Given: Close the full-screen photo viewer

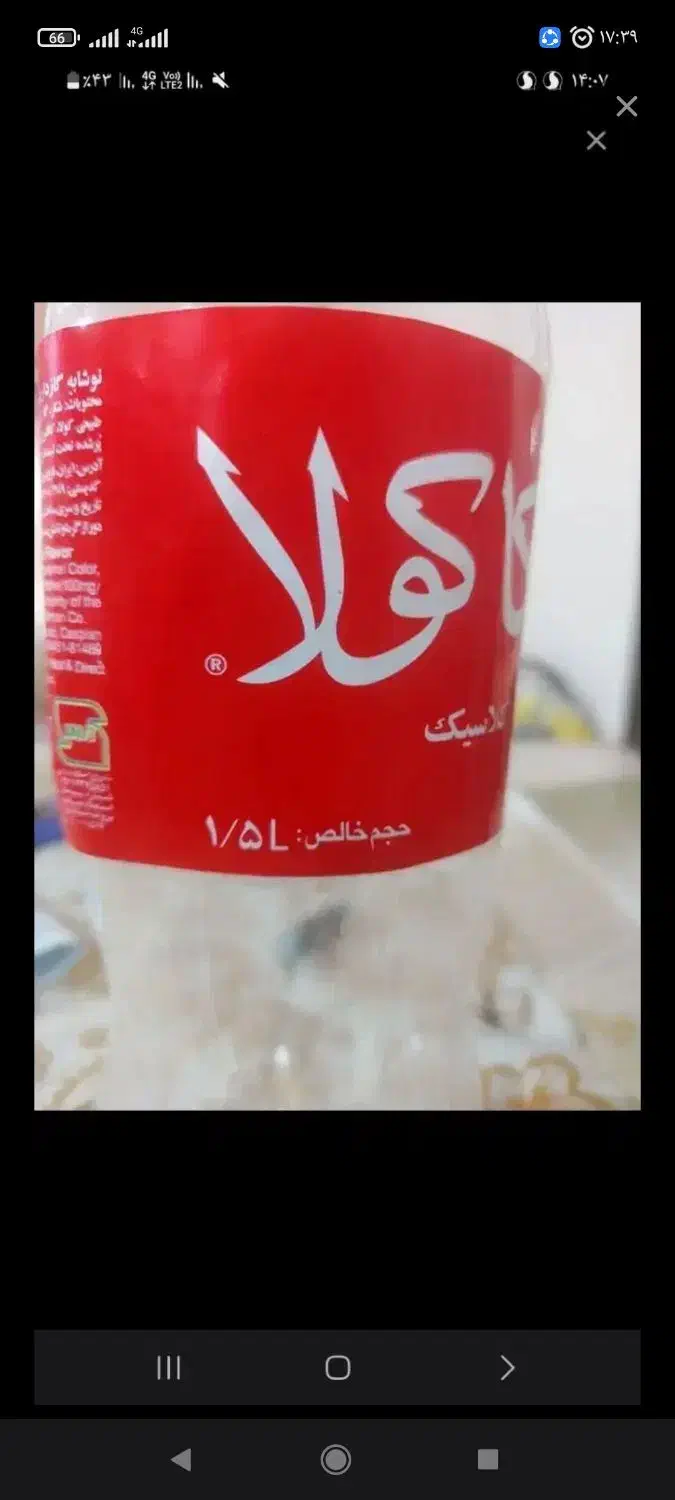Looking at the screenshot, I should (x=627, y=107).
